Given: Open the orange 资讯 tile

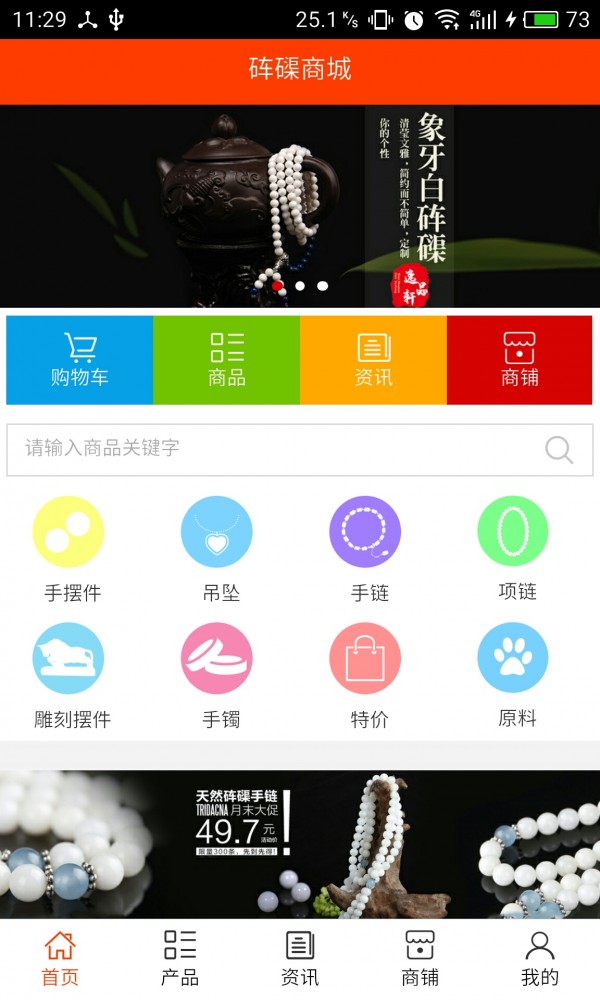Looking at the screenshot, I should click(373, 360).
